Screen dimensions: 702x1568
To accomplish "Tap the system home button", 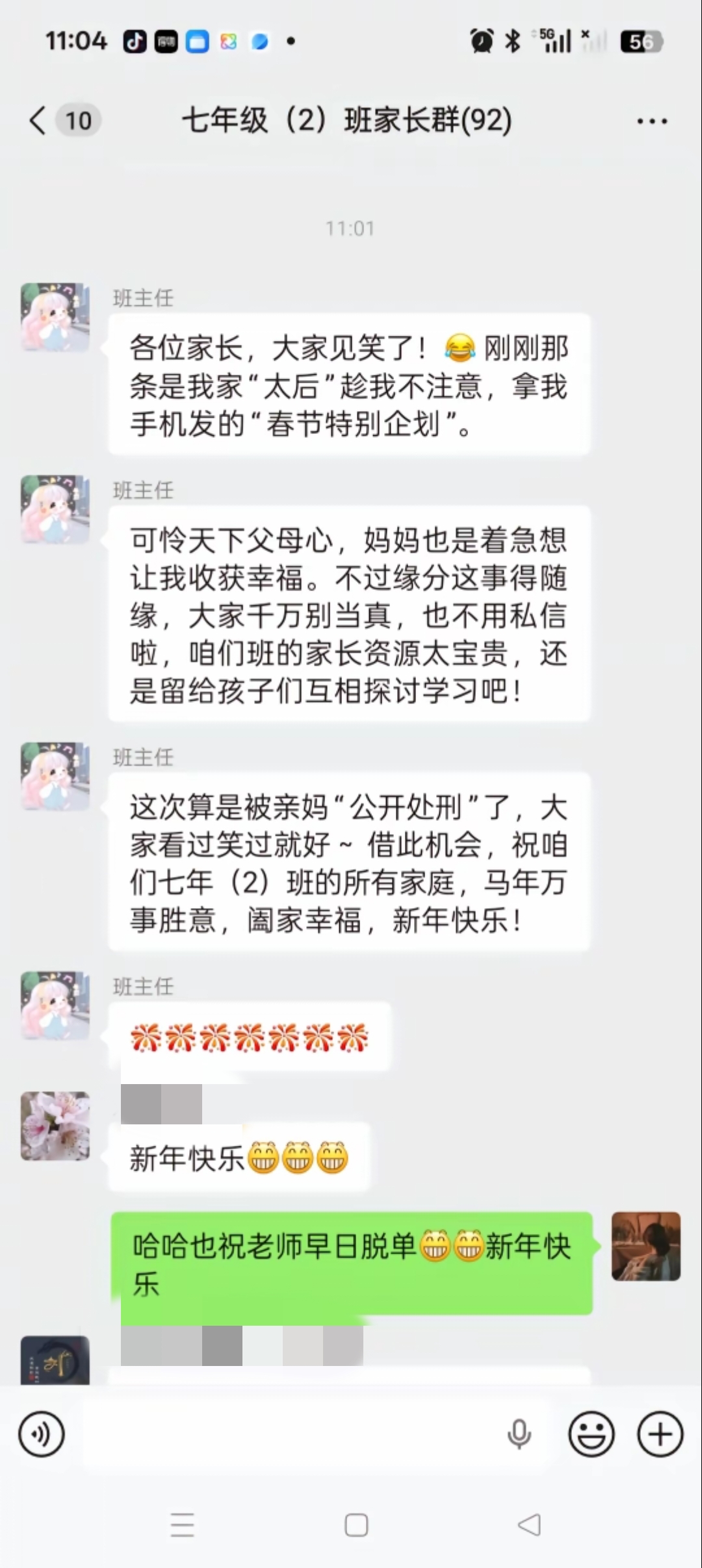I will pyautogui.click(x=356, y=1525).
